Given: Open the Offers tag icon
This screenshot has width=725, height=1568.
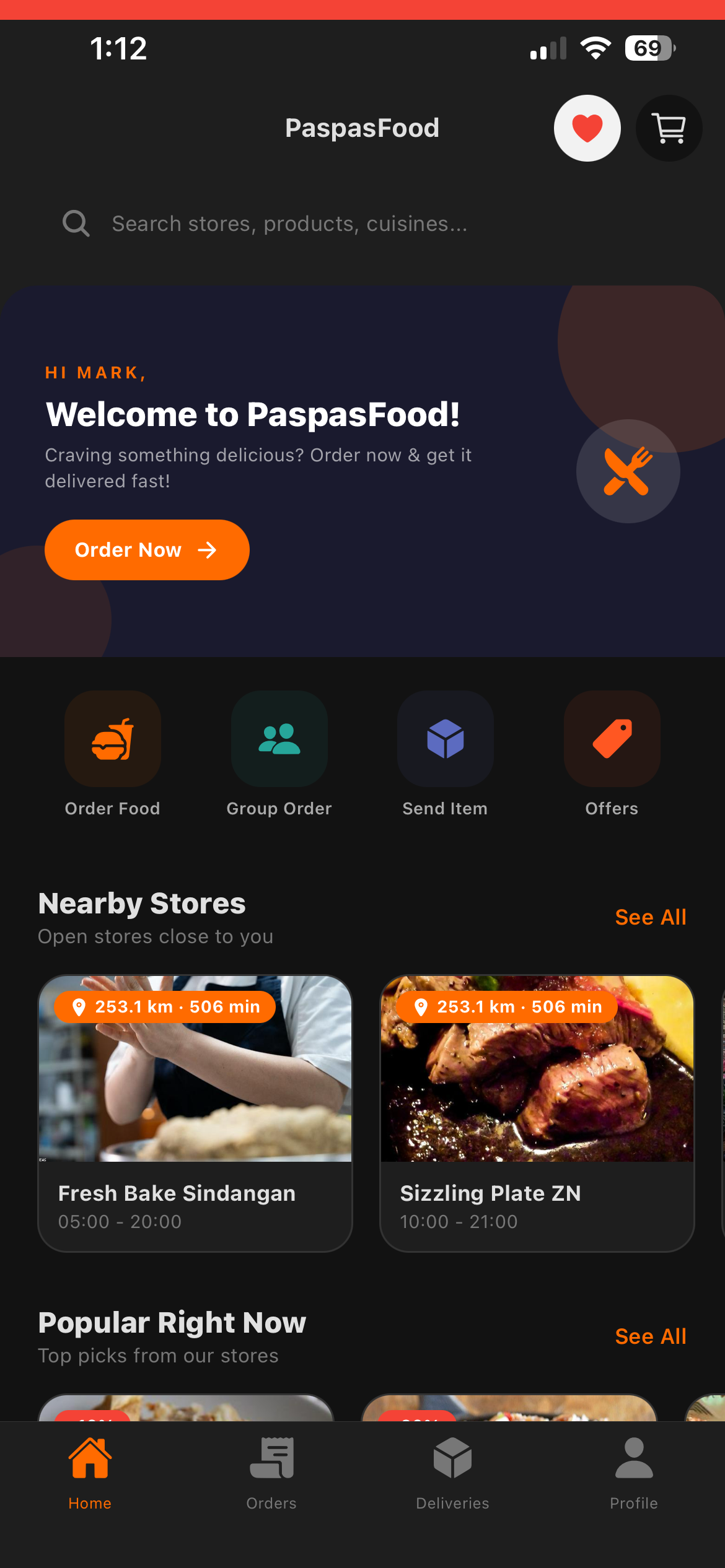Looking at the screenshot, I should point(612,739).
